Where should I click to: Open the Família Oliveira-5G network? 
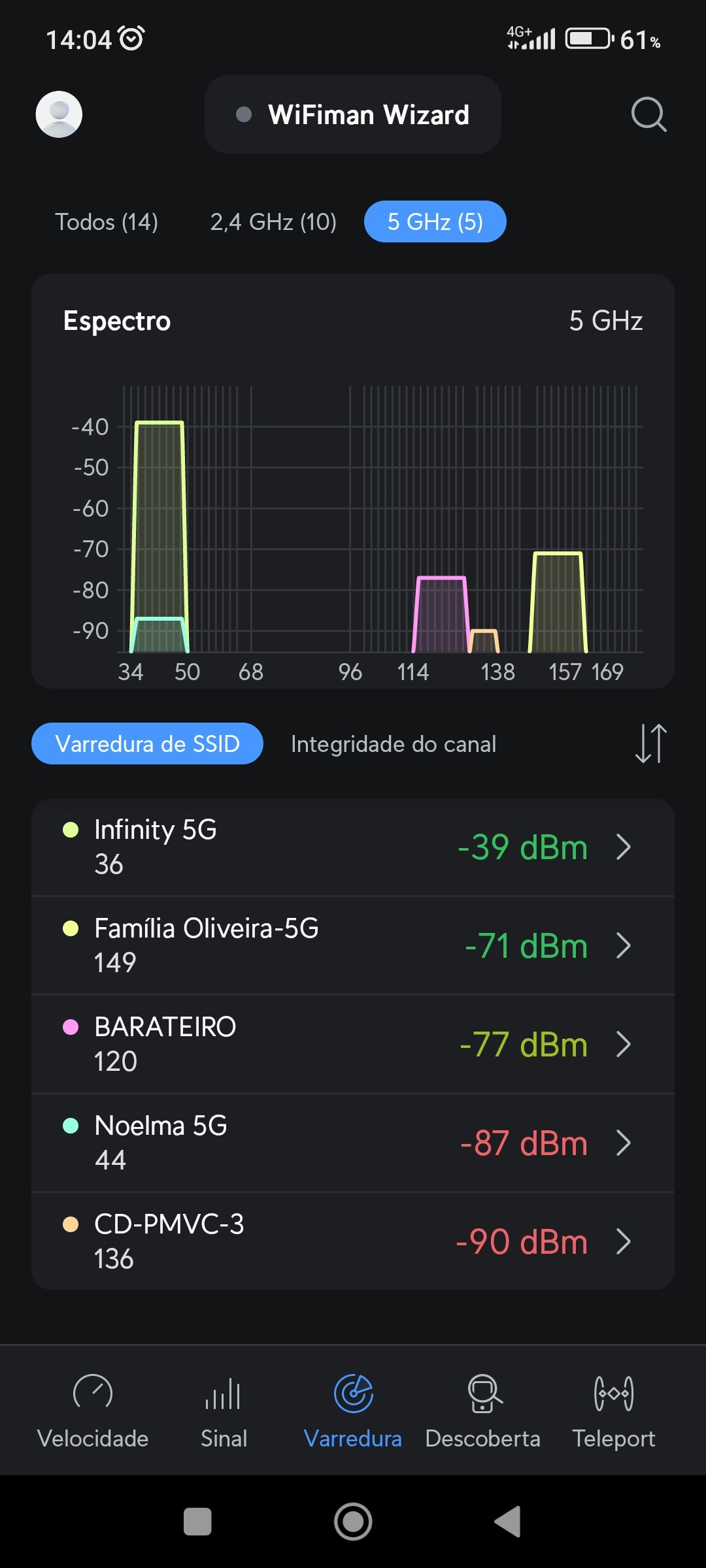[353, 945]
